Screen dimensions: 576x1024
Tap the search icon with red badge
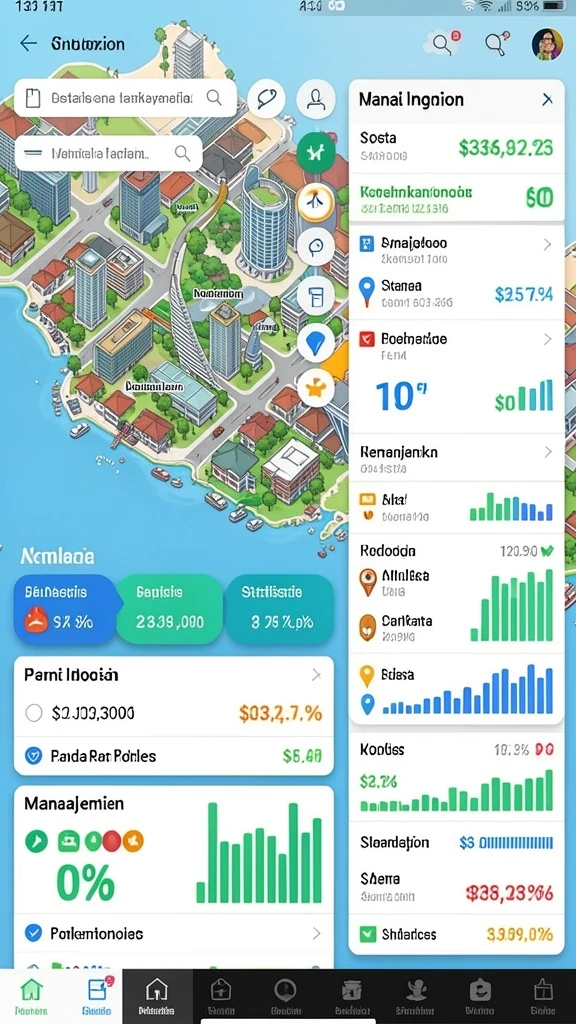[x=443, y=44]
